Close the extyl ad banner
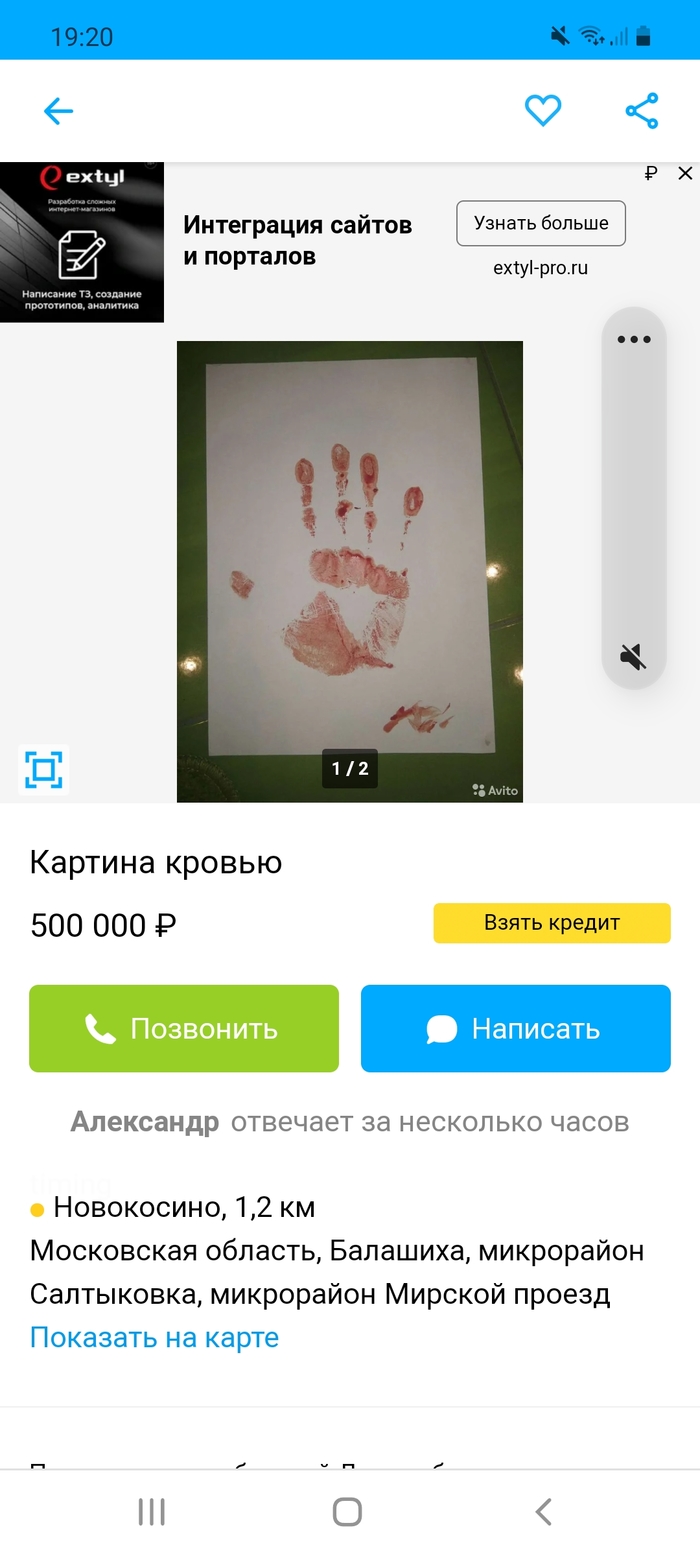The height and width of the screenshot is (1556, 700). [685, 174]
